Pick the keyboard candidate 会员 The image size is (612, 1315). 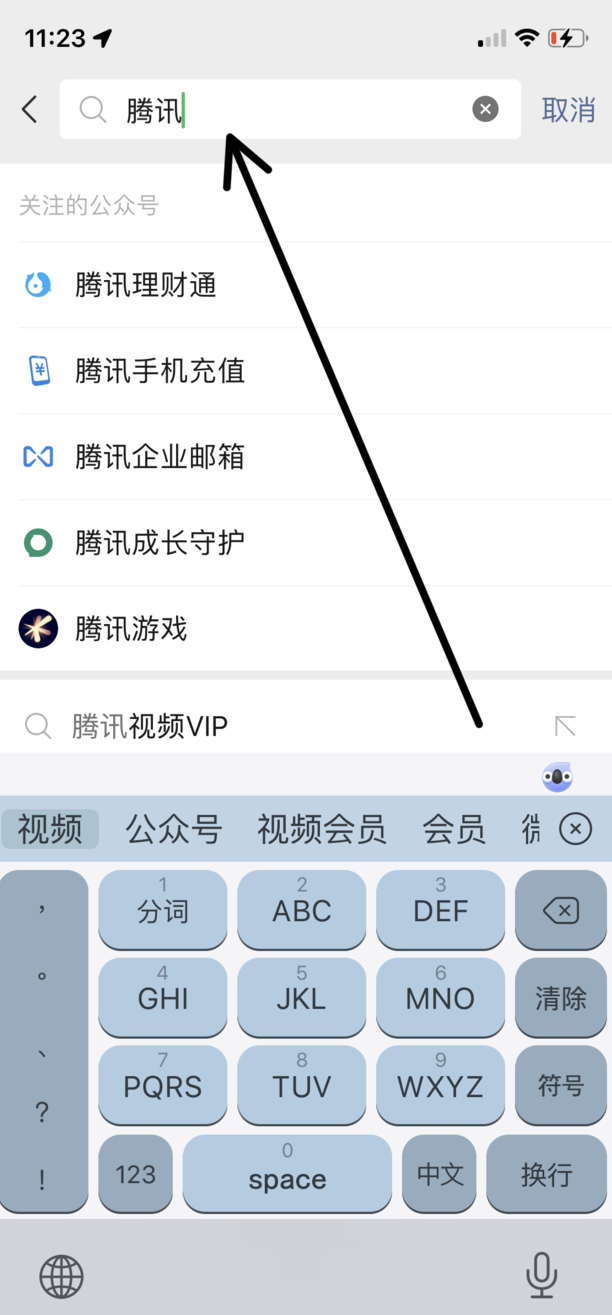pos(453,829)
